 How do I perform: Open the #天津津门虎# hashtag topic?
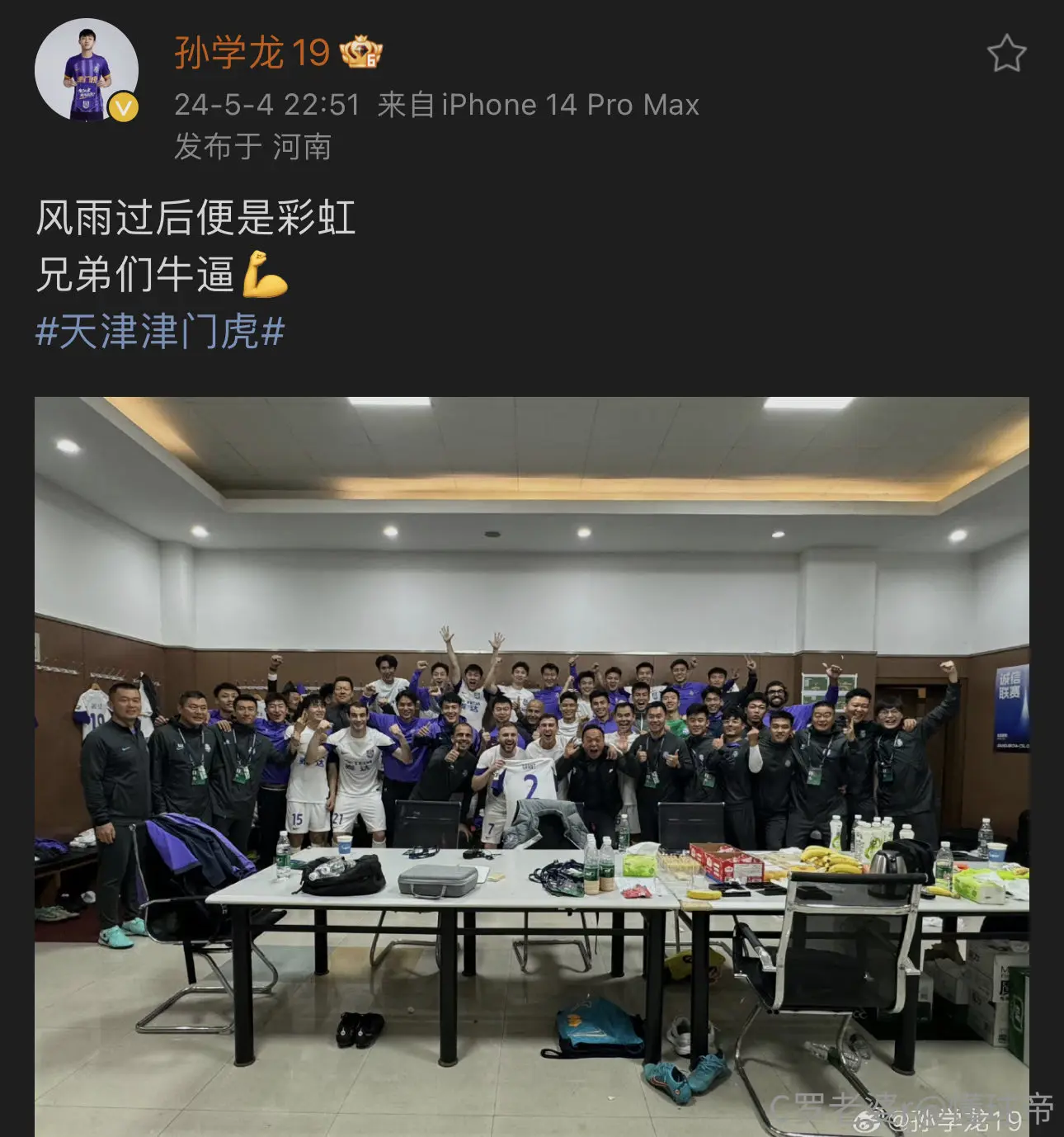(x=161, y=332)
